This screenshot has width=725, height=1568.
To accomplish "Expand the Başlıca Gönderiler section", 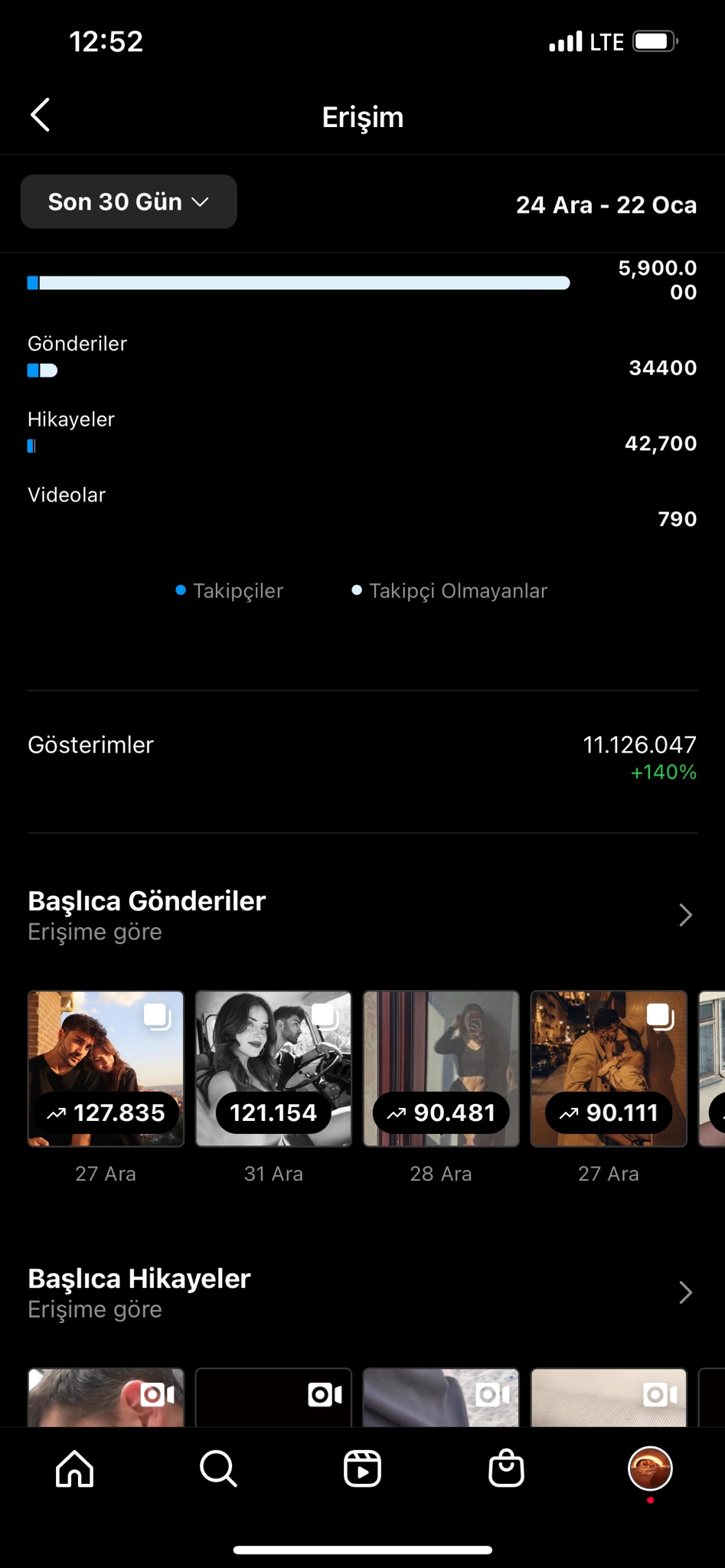I will pyautogui.click(x=685, y=915).
